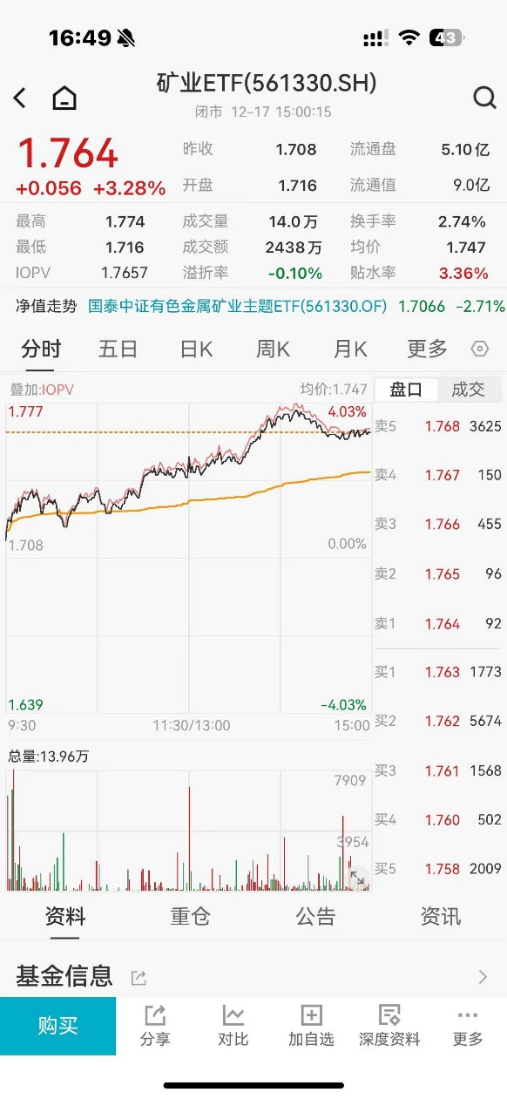Tap the 购买 button
This screenshot has height=1099, width=507.
tap(58, 1026)
